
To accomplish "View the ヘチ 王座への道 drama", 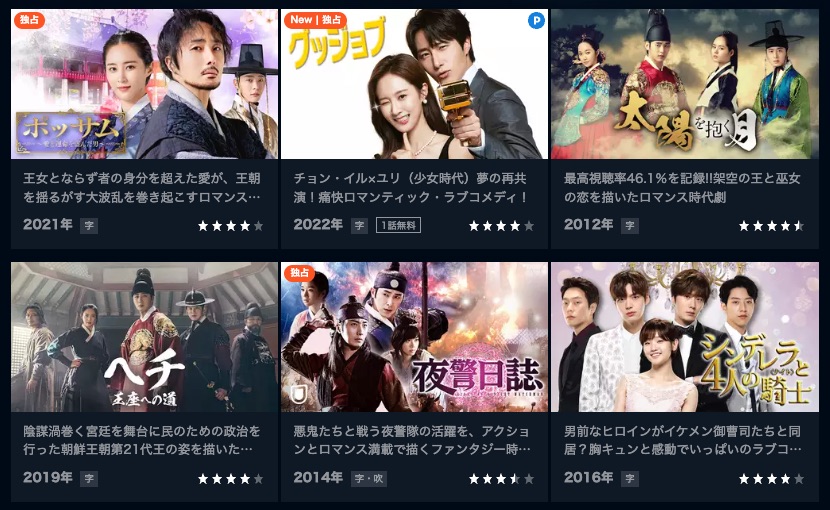I will click(x=144, y=337).
